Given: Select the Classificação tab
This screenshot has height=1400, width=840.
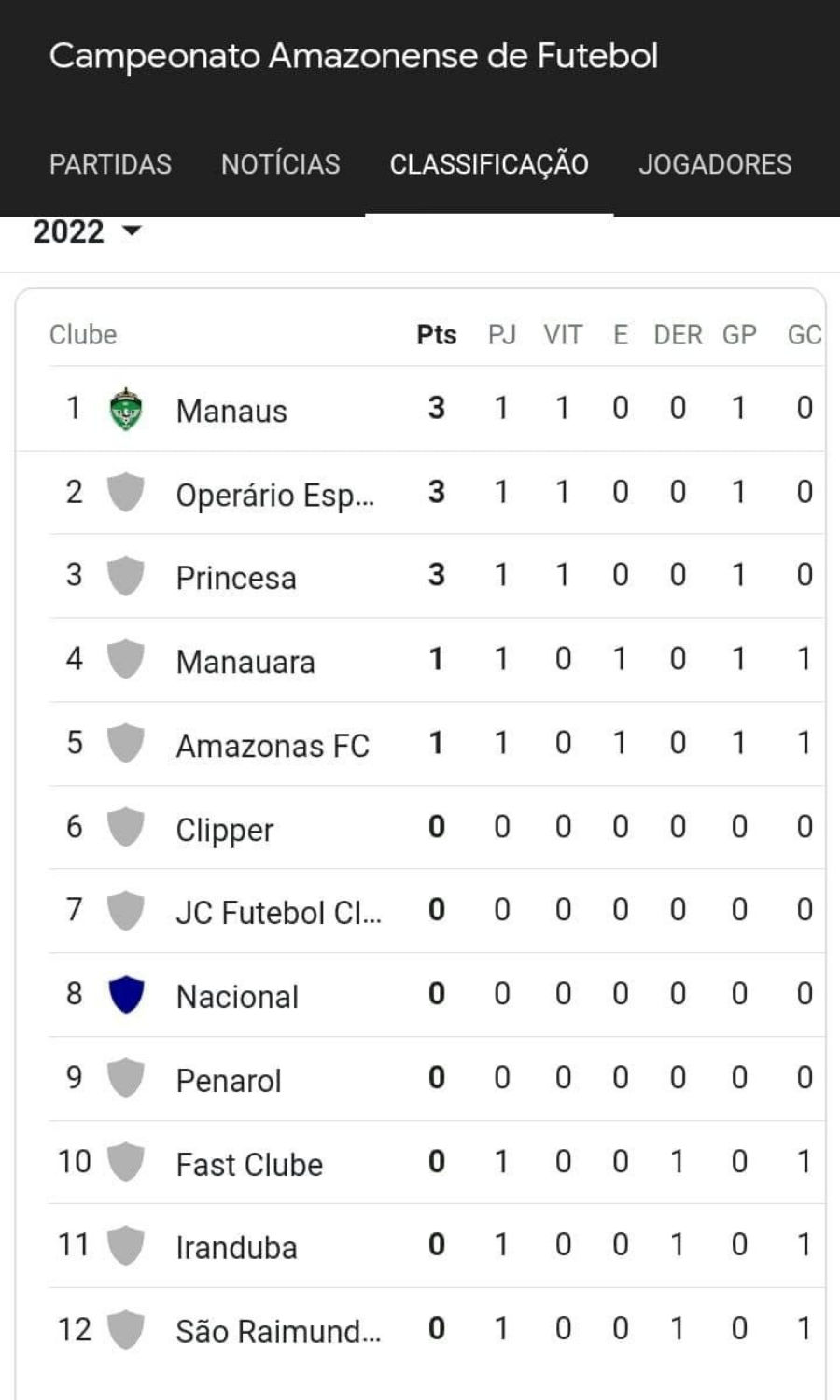Looking at the screenshot, I should 489,164.
